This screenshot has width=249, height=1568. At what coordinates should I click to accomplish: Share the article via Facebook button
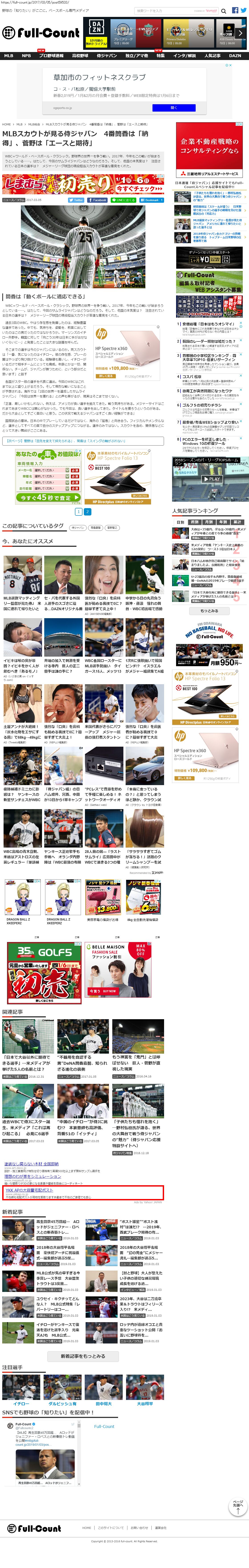coord(97,200)
